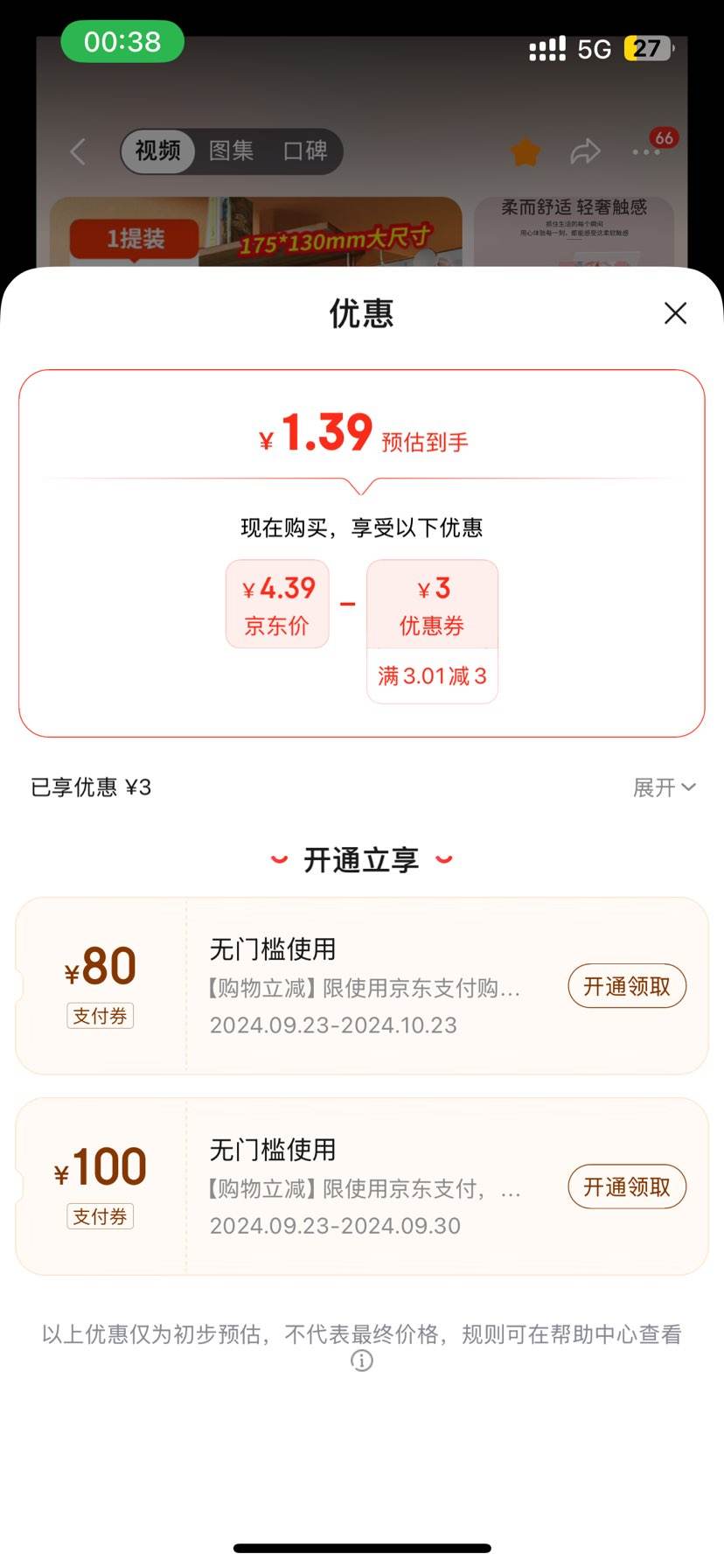Tap 开通领取 for the ¥100 支付券
Screen dimensions: 724x1568
click(627, 1186)
